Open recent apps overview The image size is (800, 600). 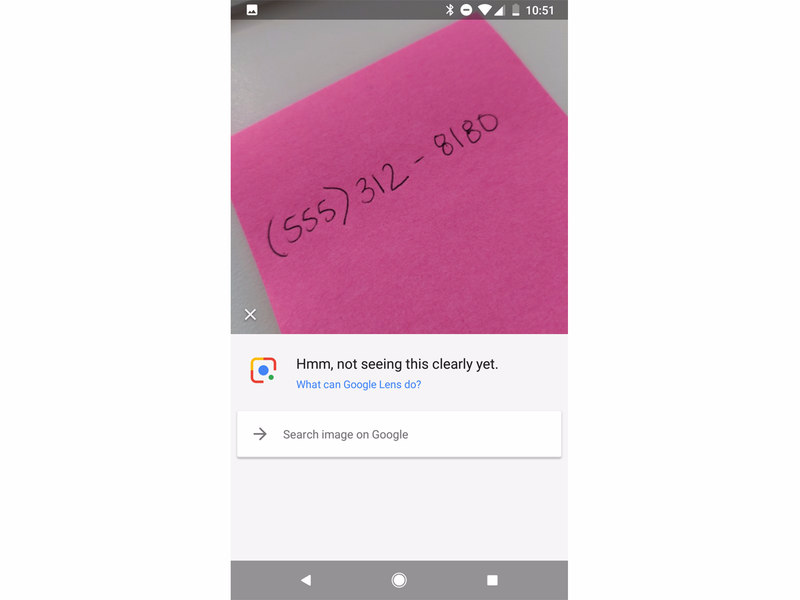492,580
